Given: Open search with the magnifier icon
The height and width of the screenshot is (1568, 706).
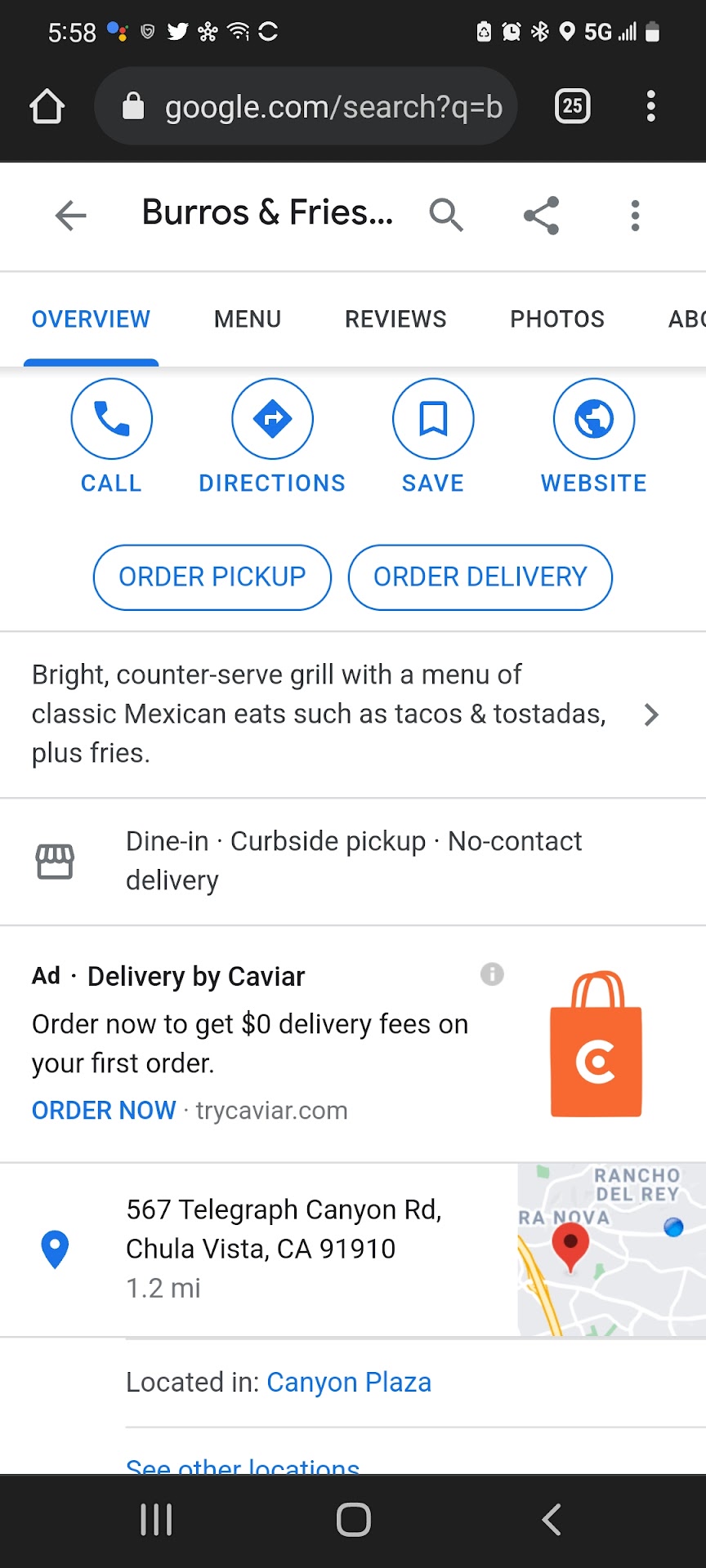Looking at the screenshot, I should [x=446, y=215].
